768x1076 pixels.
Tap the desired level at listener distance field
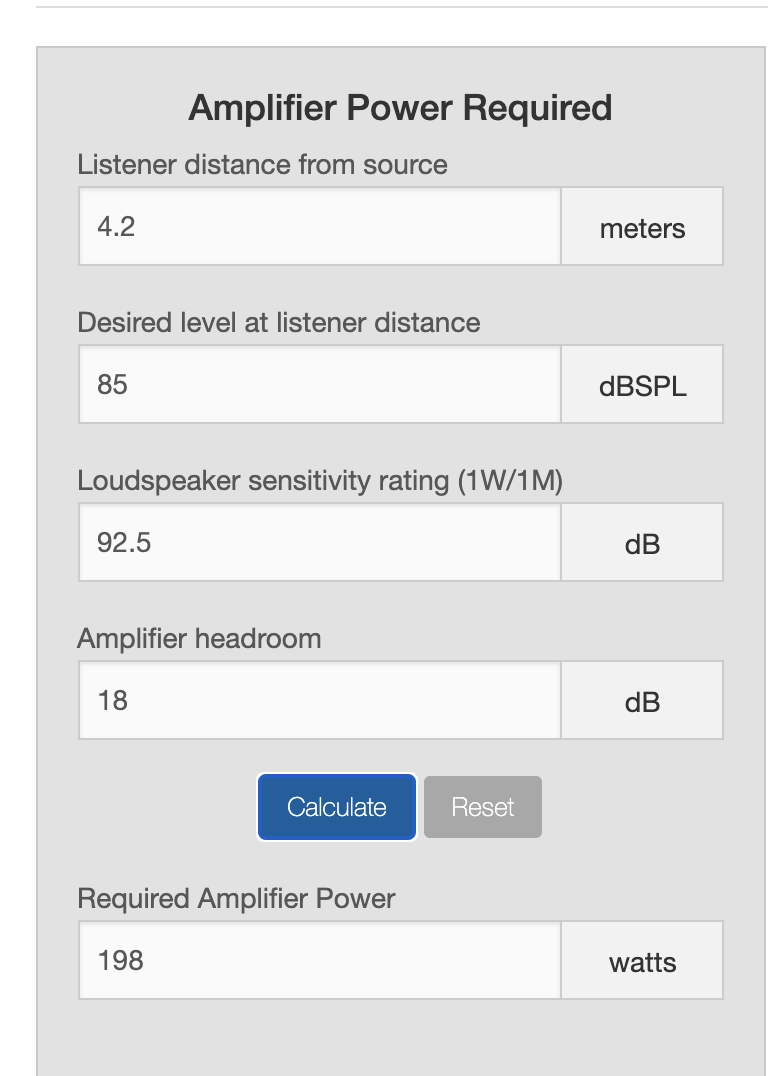pyautogui.click(x=320, y=384)
